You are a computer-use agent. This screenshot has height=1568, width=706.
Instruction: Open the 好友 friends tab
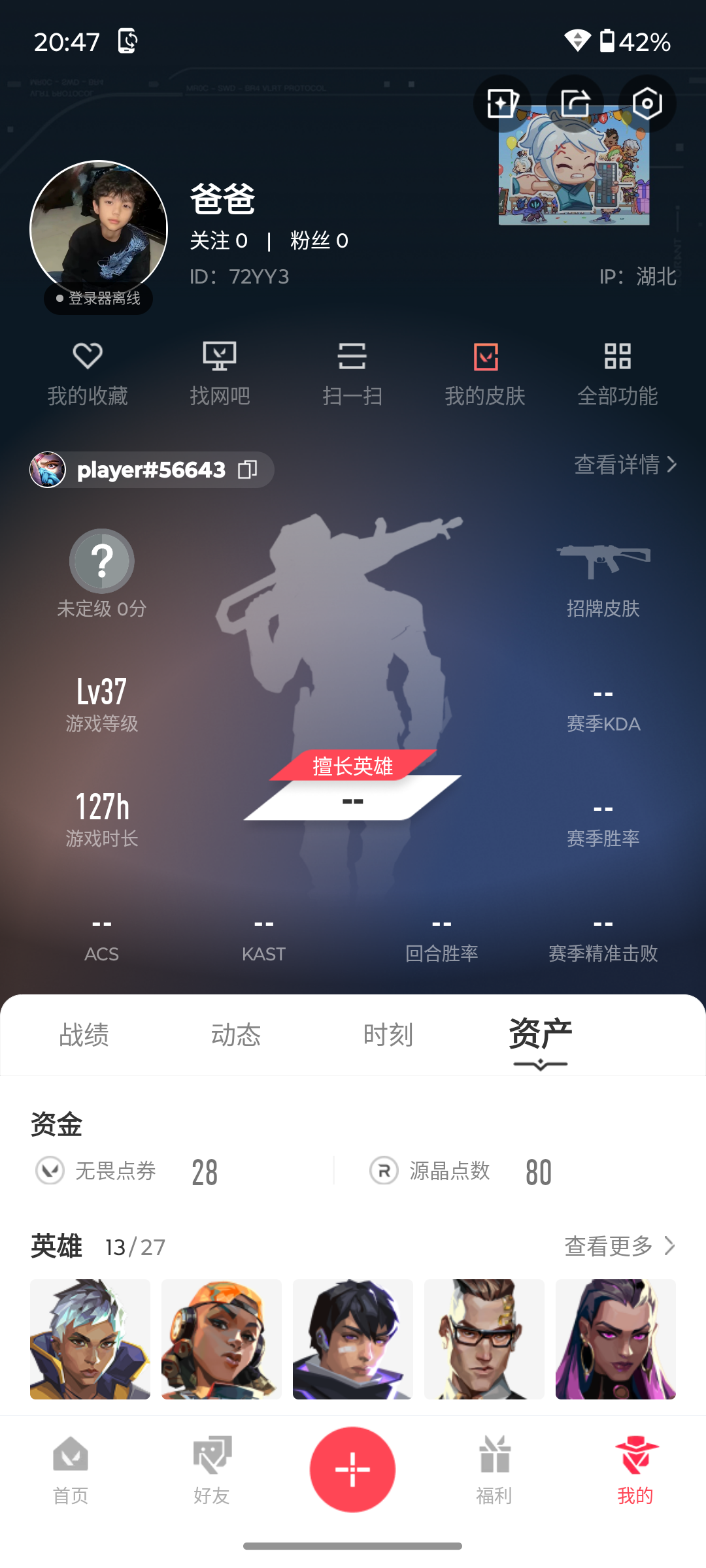212,1471
